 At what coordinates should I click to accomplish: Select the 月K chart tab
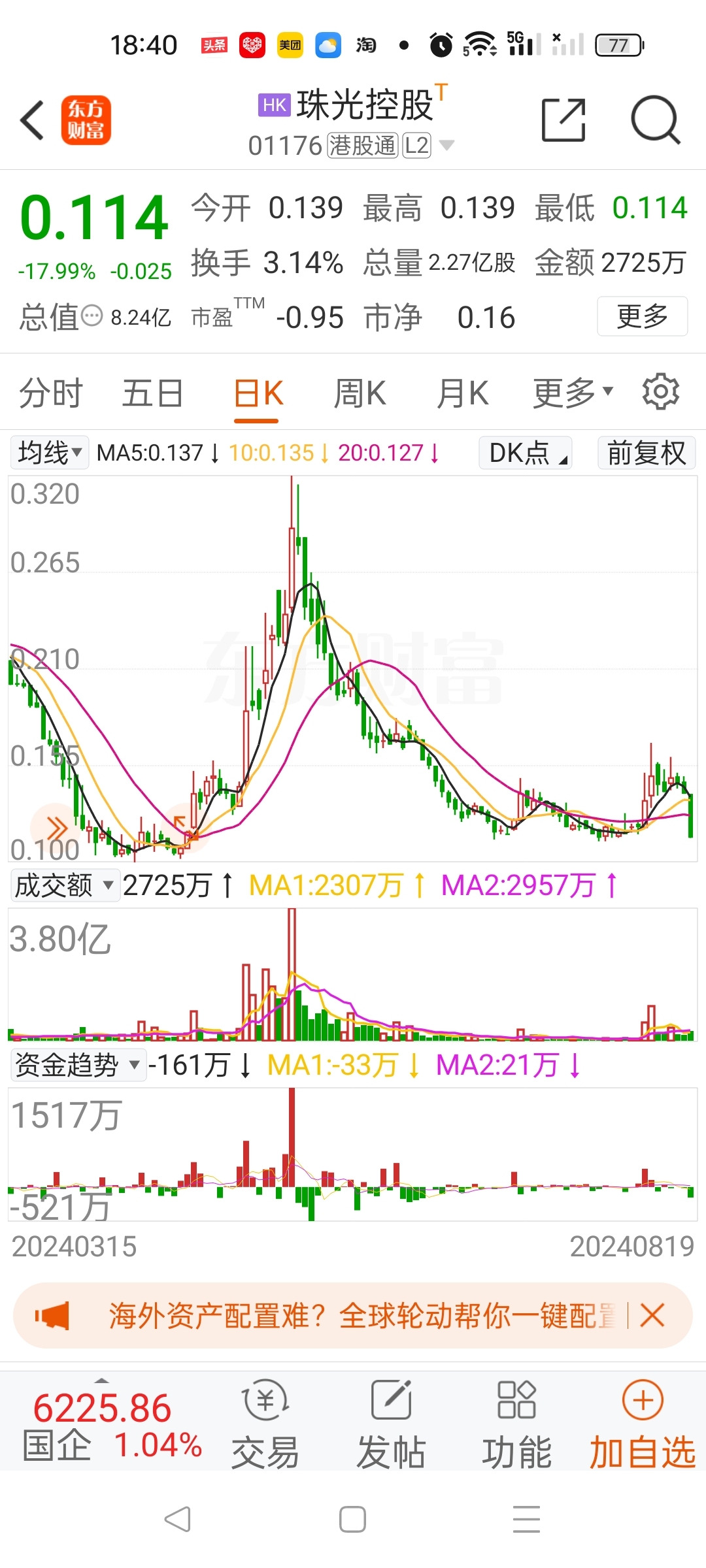[463, 393]
